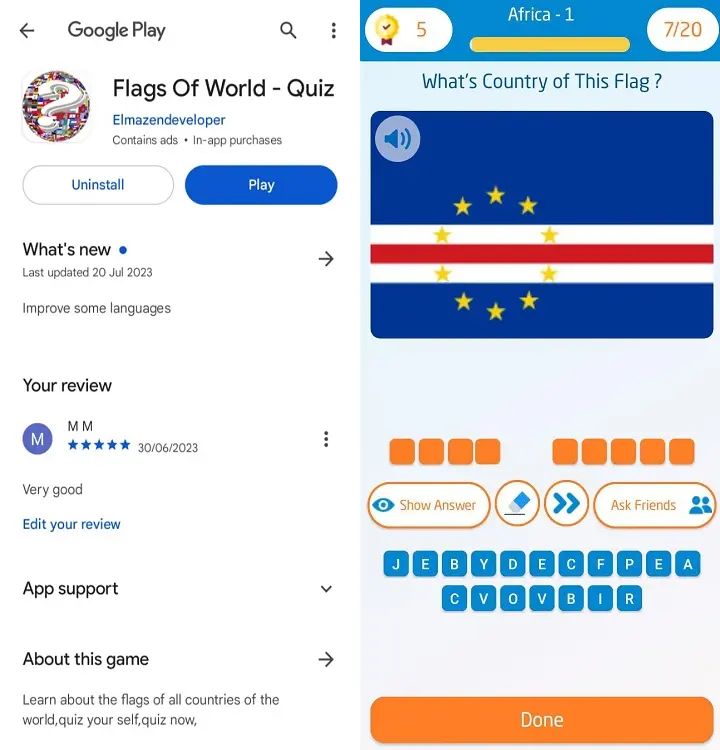Select the letter O tile
The width and height of the screenshot is (720, 750).
point(513,599)
